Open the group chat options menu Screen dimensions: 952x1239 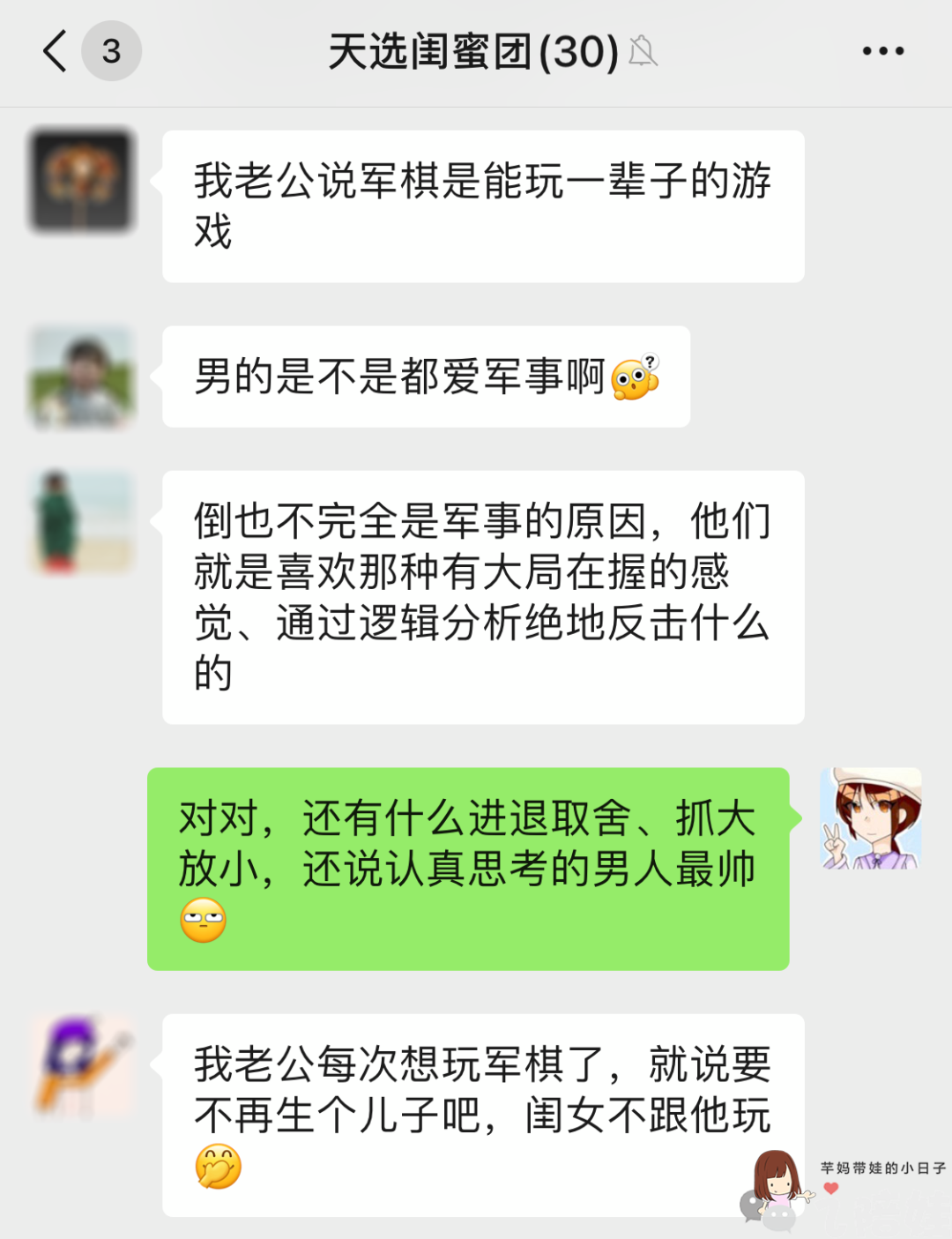point(882,51)
